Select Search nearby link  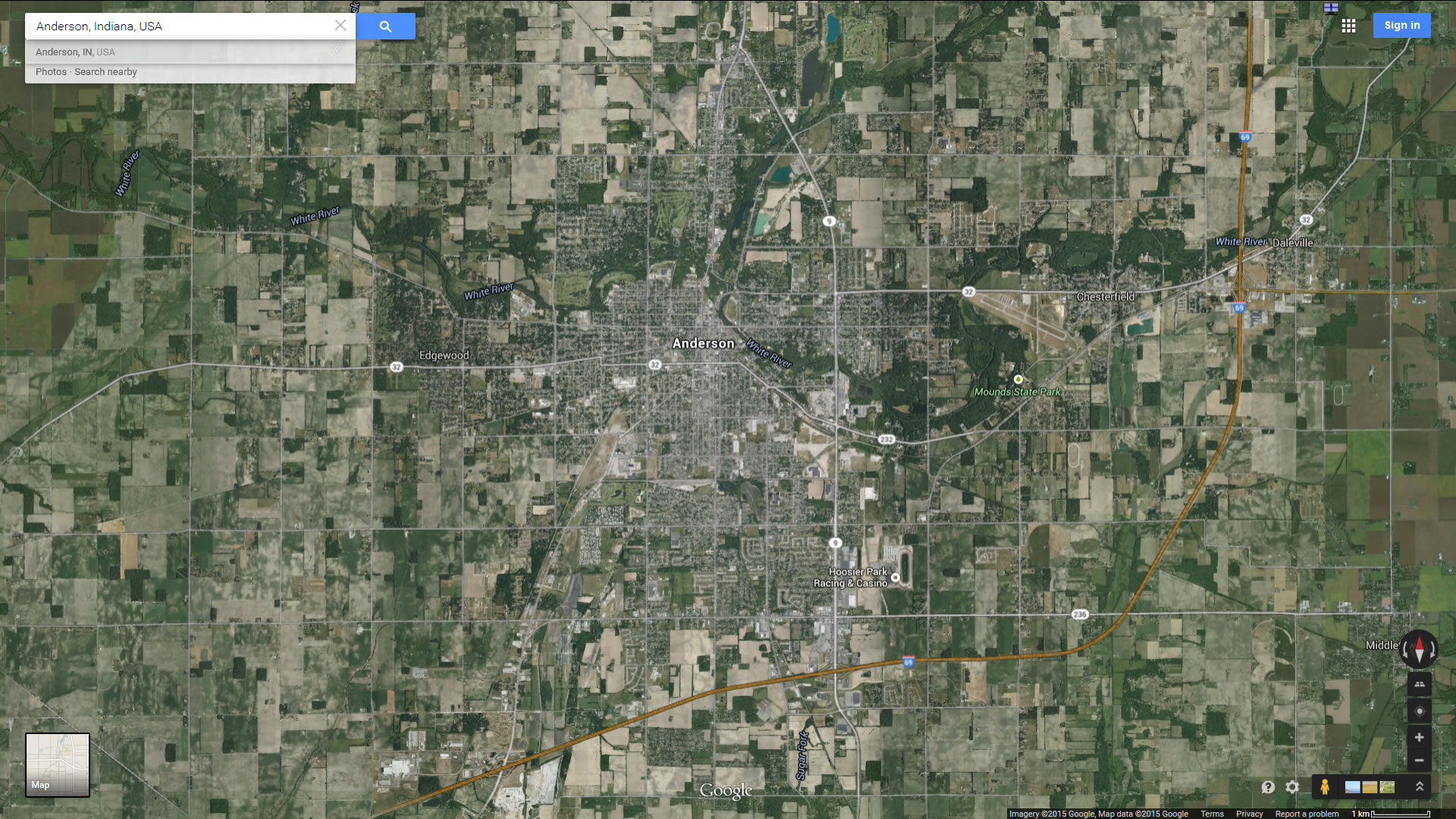click(x=105, y=71)
